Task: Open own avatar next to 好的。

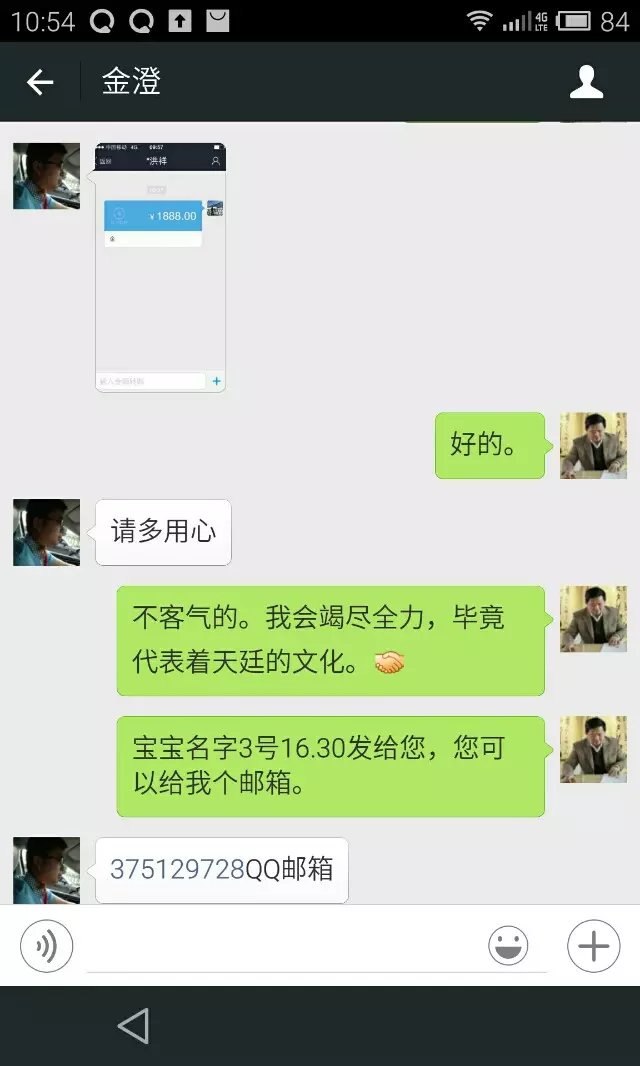Action: 593,445
